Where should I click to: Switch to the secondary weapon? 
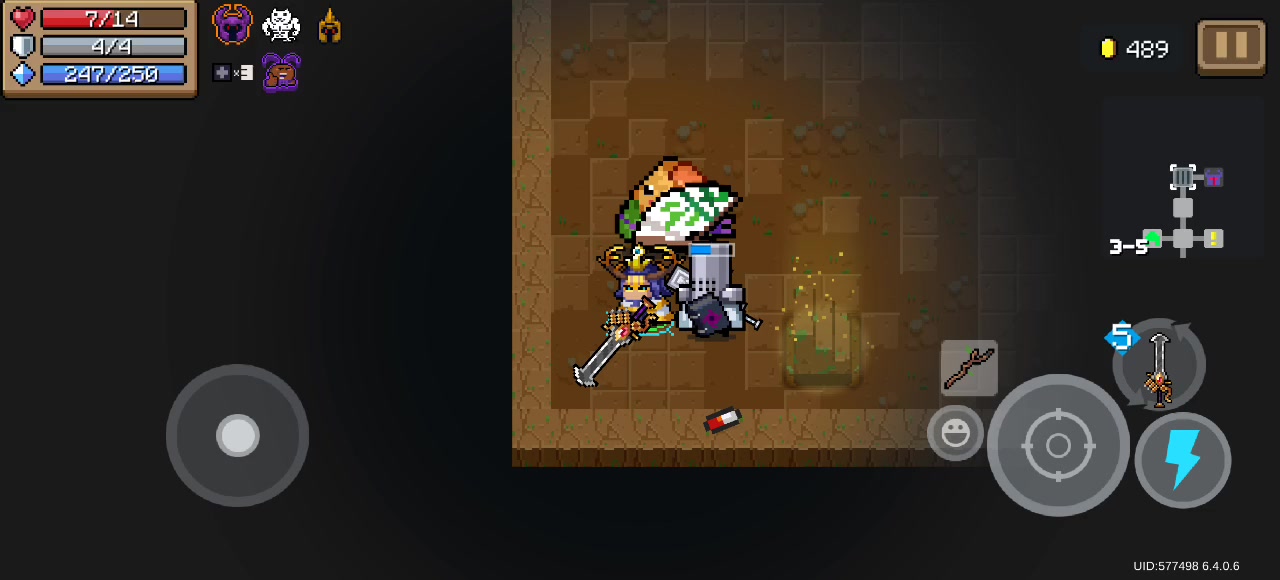tap(1159, 366)
